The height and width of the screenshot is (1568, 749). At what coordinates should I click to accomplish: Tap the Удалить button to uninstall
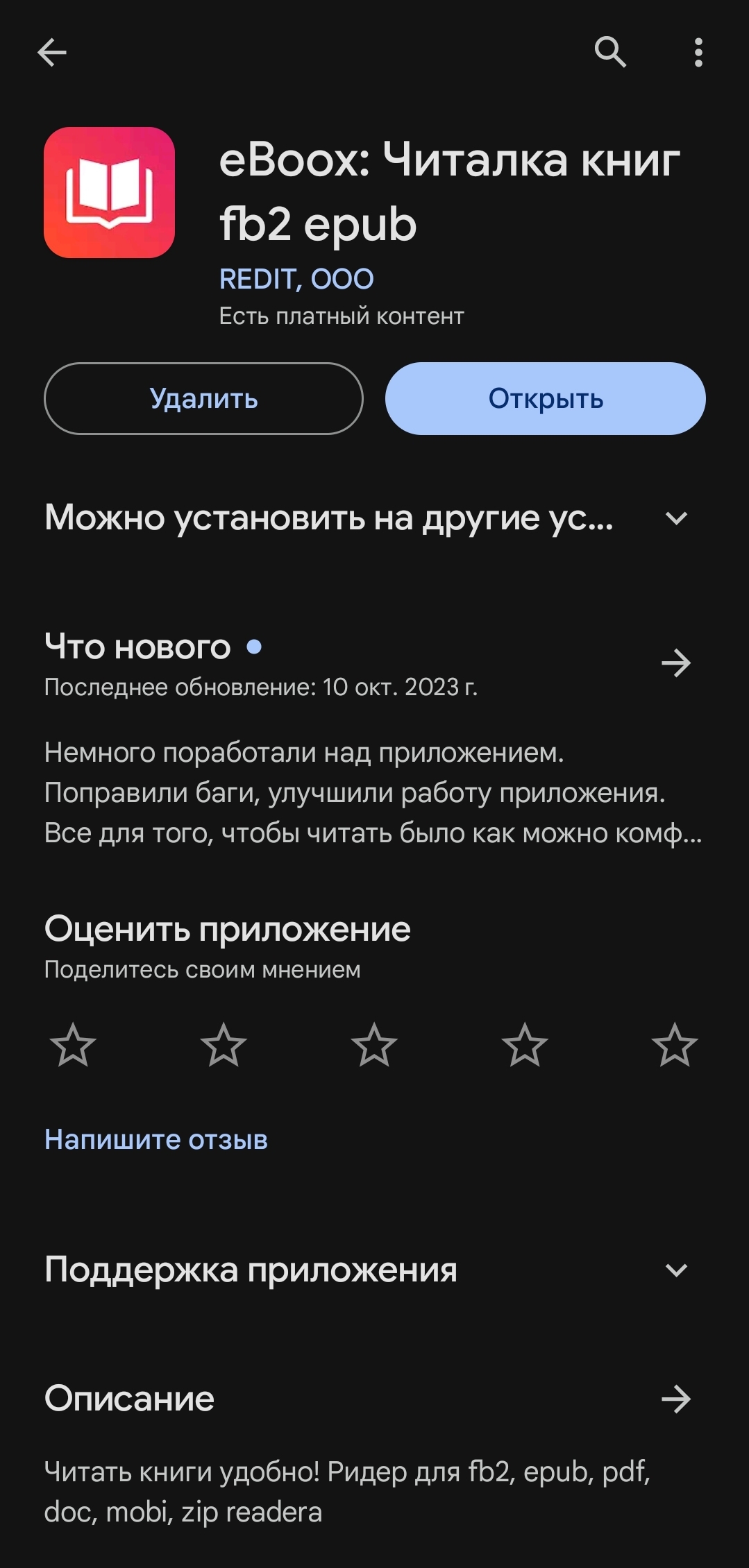(203, 399)
